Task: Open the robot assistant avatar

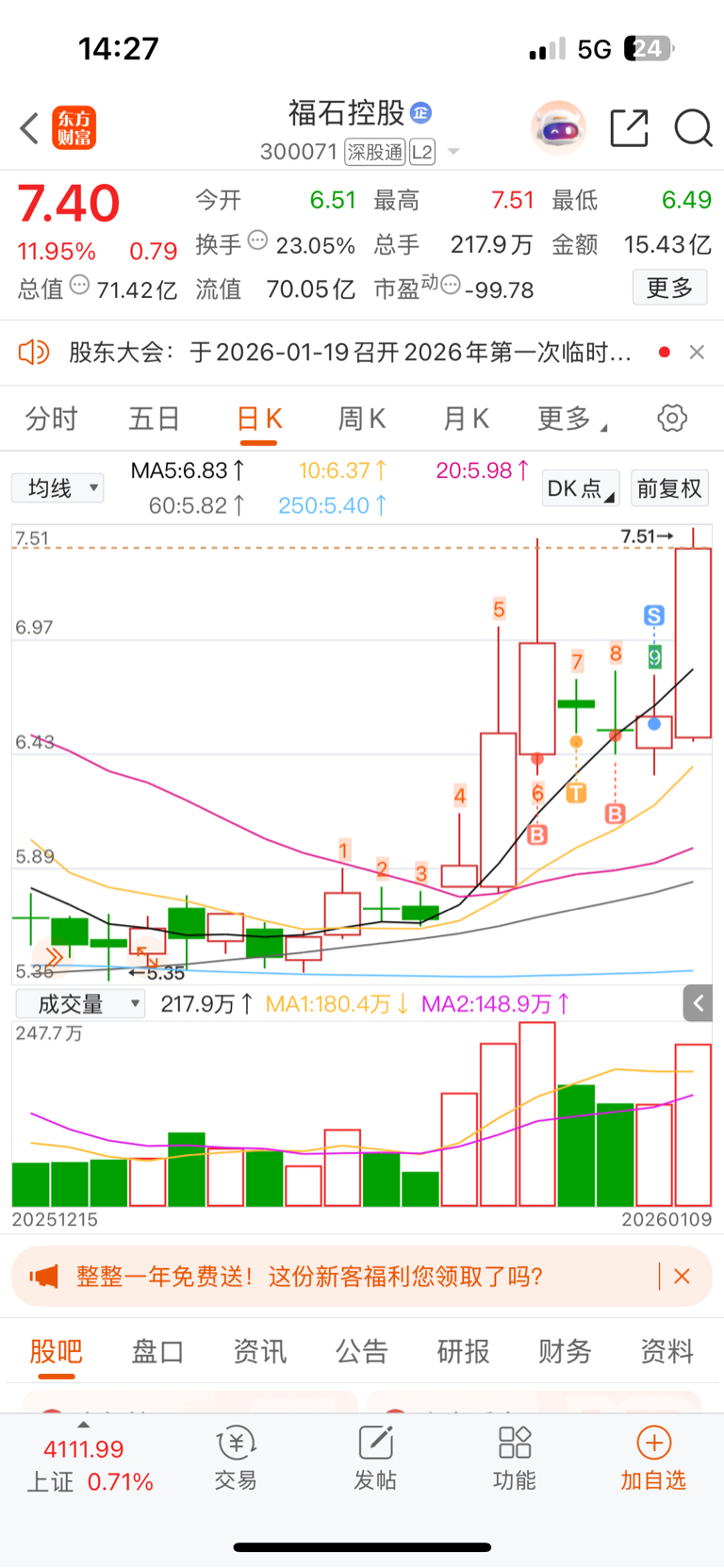Action: click(x=558, y=127)
